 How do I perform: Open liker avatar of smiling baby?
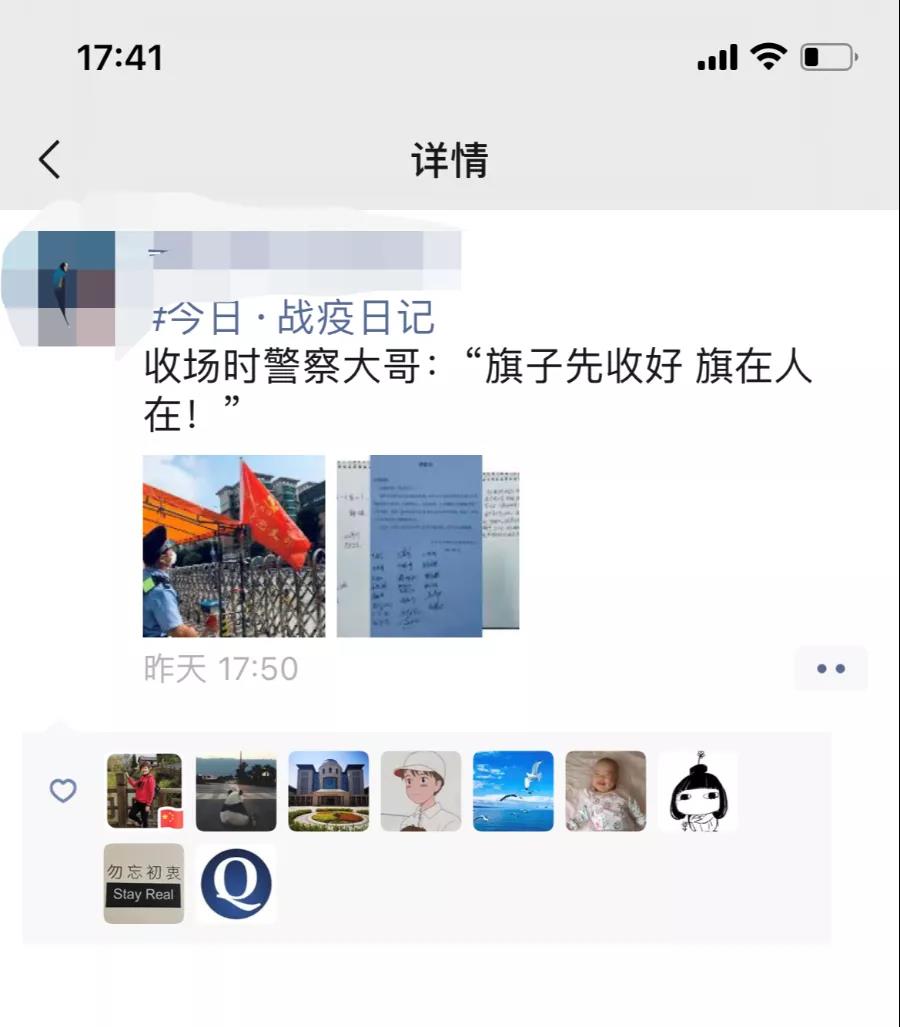[606, 791]
